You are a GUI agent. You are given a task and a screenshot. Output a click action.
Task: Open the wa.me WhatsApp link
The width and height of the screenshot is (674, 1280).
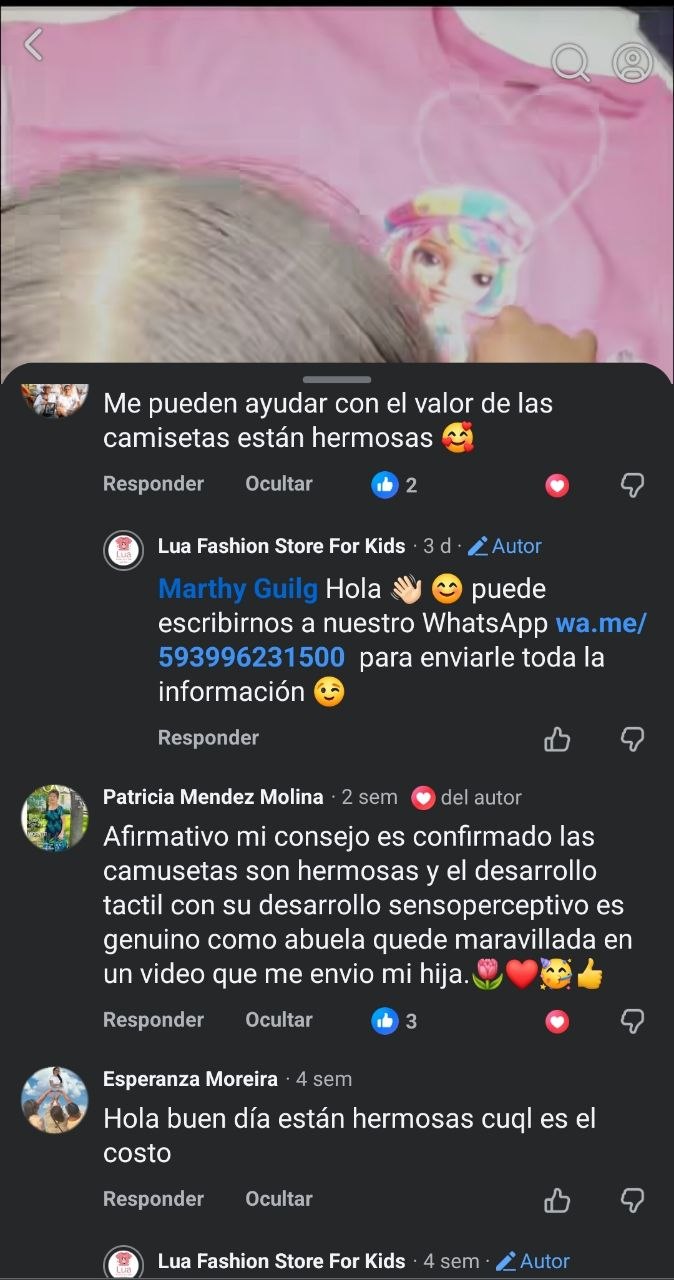click(400, 641)
